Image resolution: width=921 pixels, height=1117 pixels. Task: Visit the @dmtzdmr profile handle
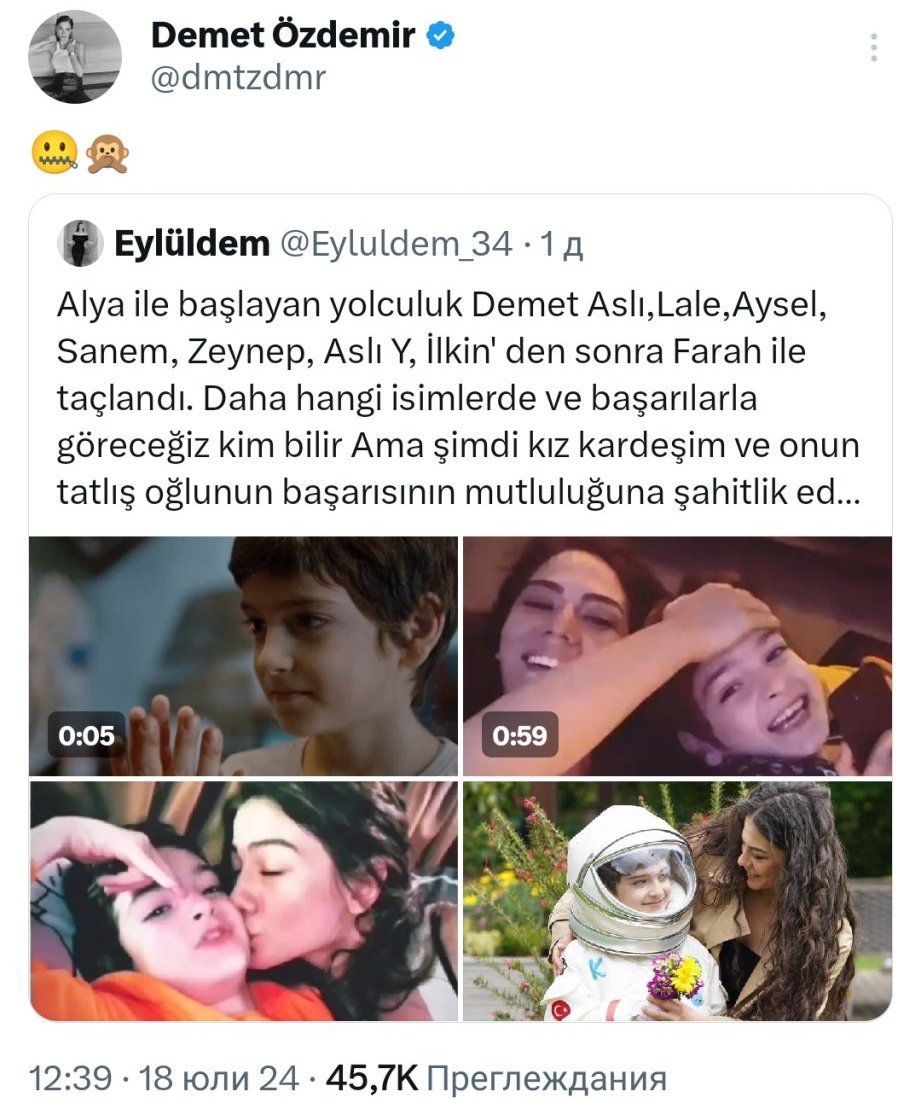point(239,79)
